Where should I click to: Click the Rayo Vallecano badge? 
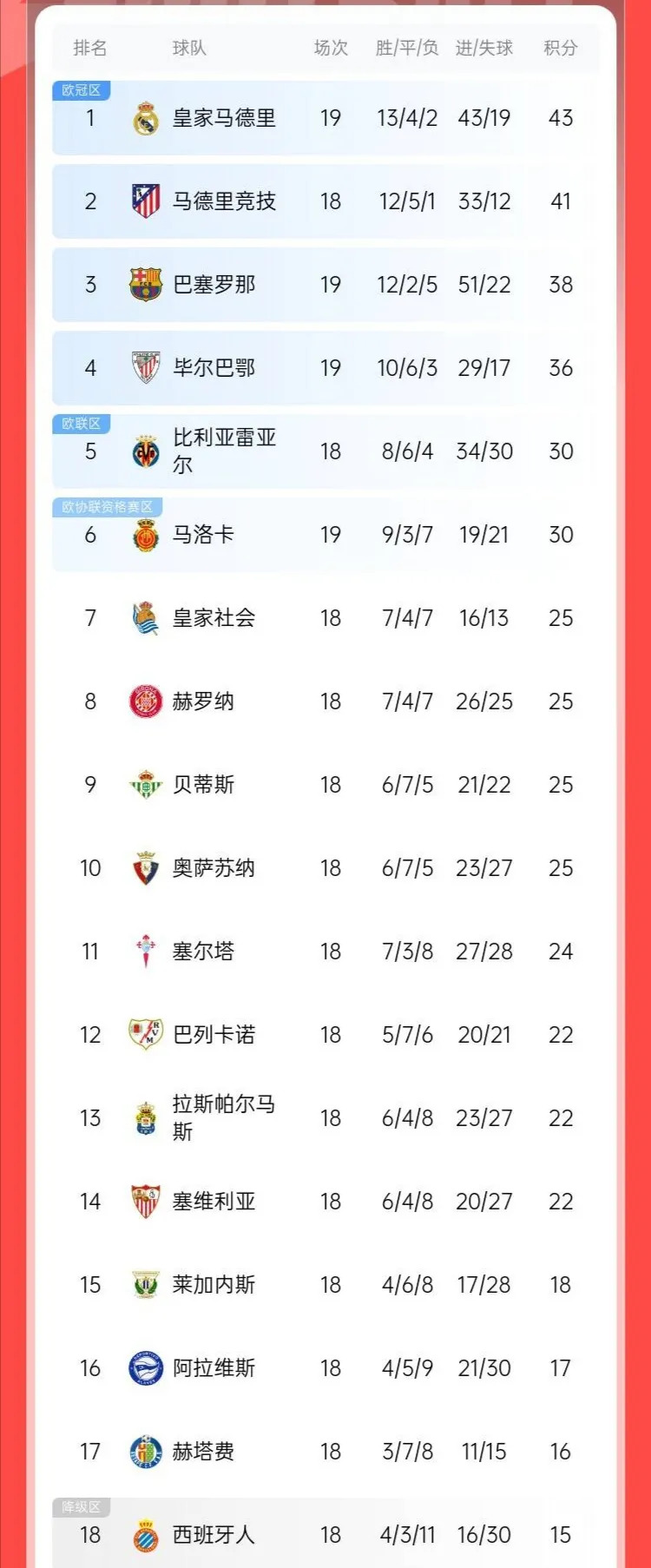pos(145,1034)
